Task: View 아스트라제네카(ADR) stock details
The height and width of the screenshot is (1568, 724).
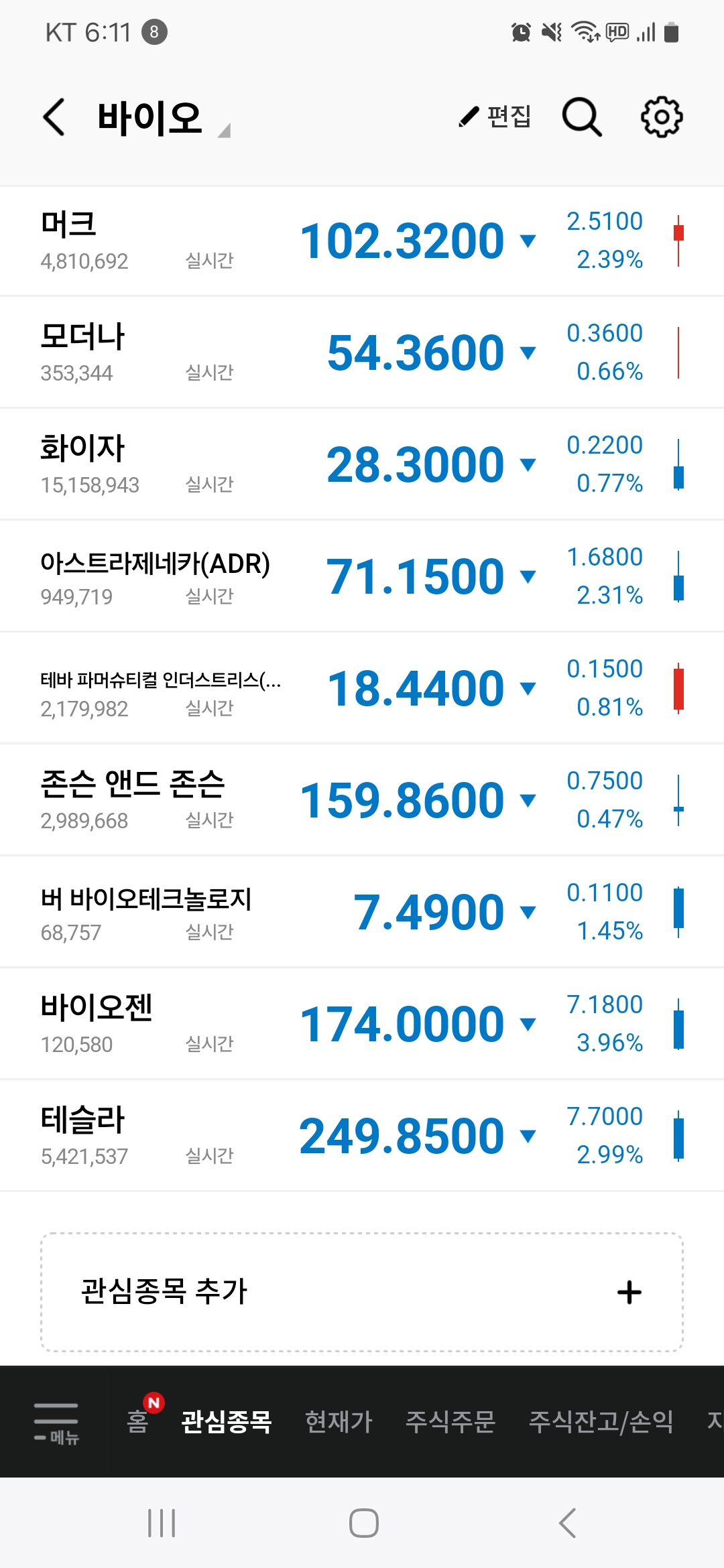Action: tap(362, 577)
